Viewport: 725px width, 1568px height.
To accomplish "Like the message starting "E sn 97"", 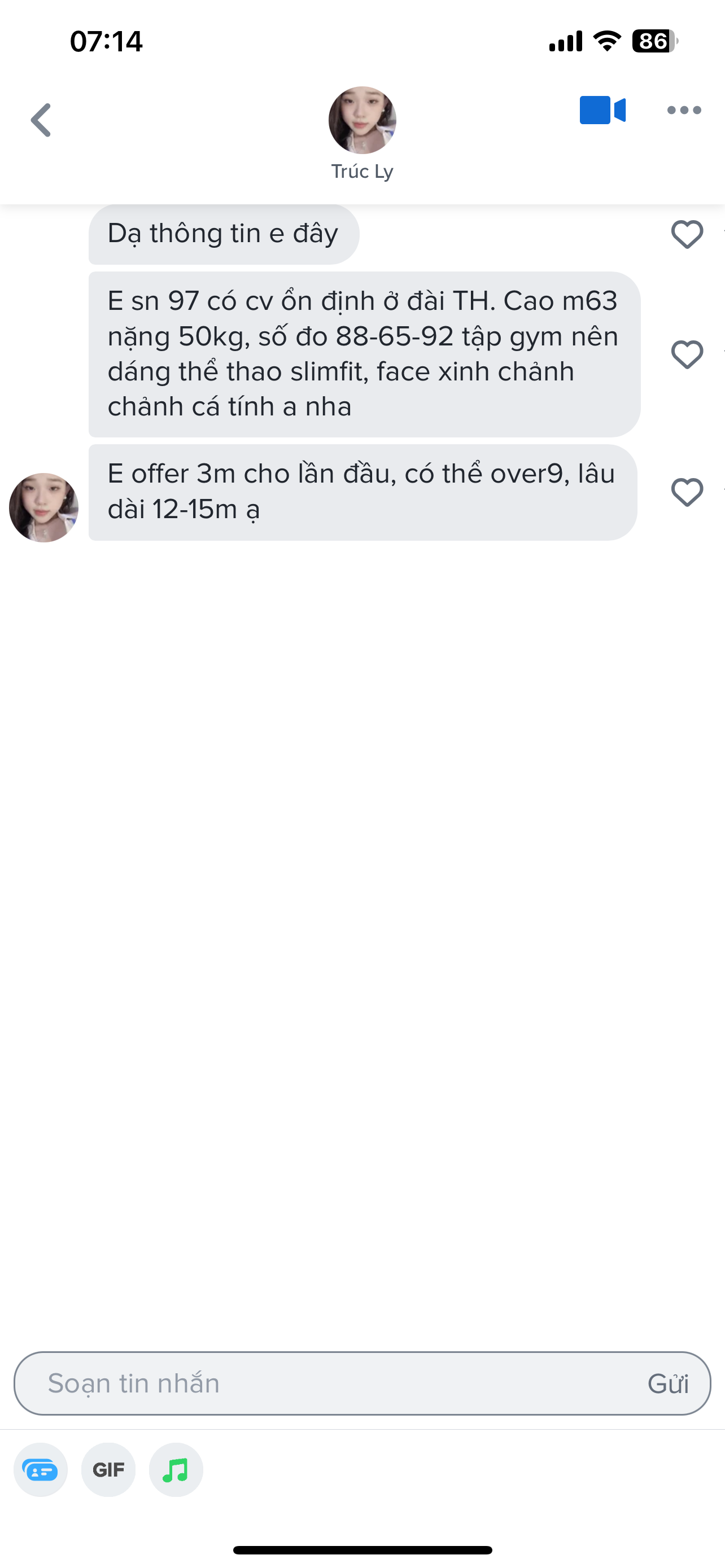I will tap(687, 354).
